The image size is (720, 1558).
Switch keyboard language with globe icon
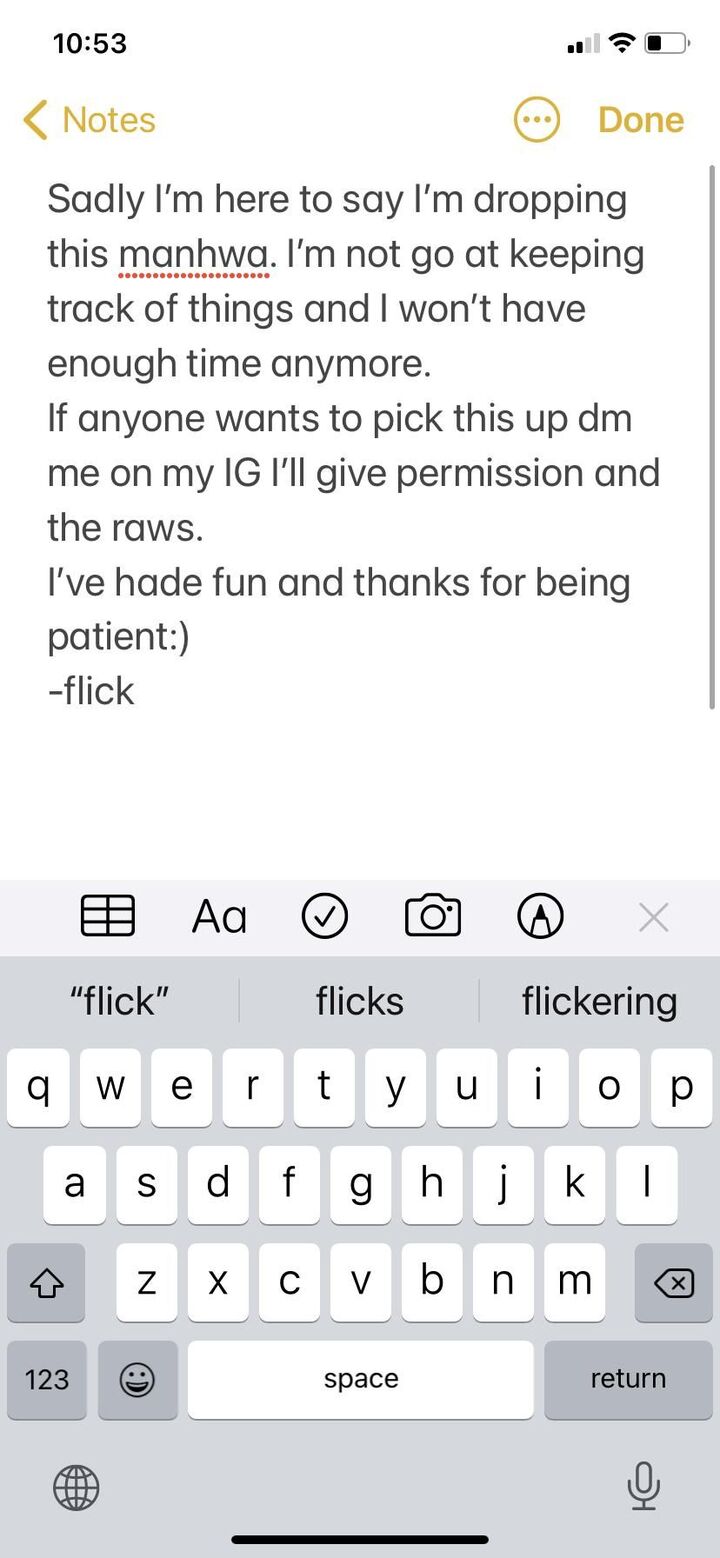tap(76, 1486)
